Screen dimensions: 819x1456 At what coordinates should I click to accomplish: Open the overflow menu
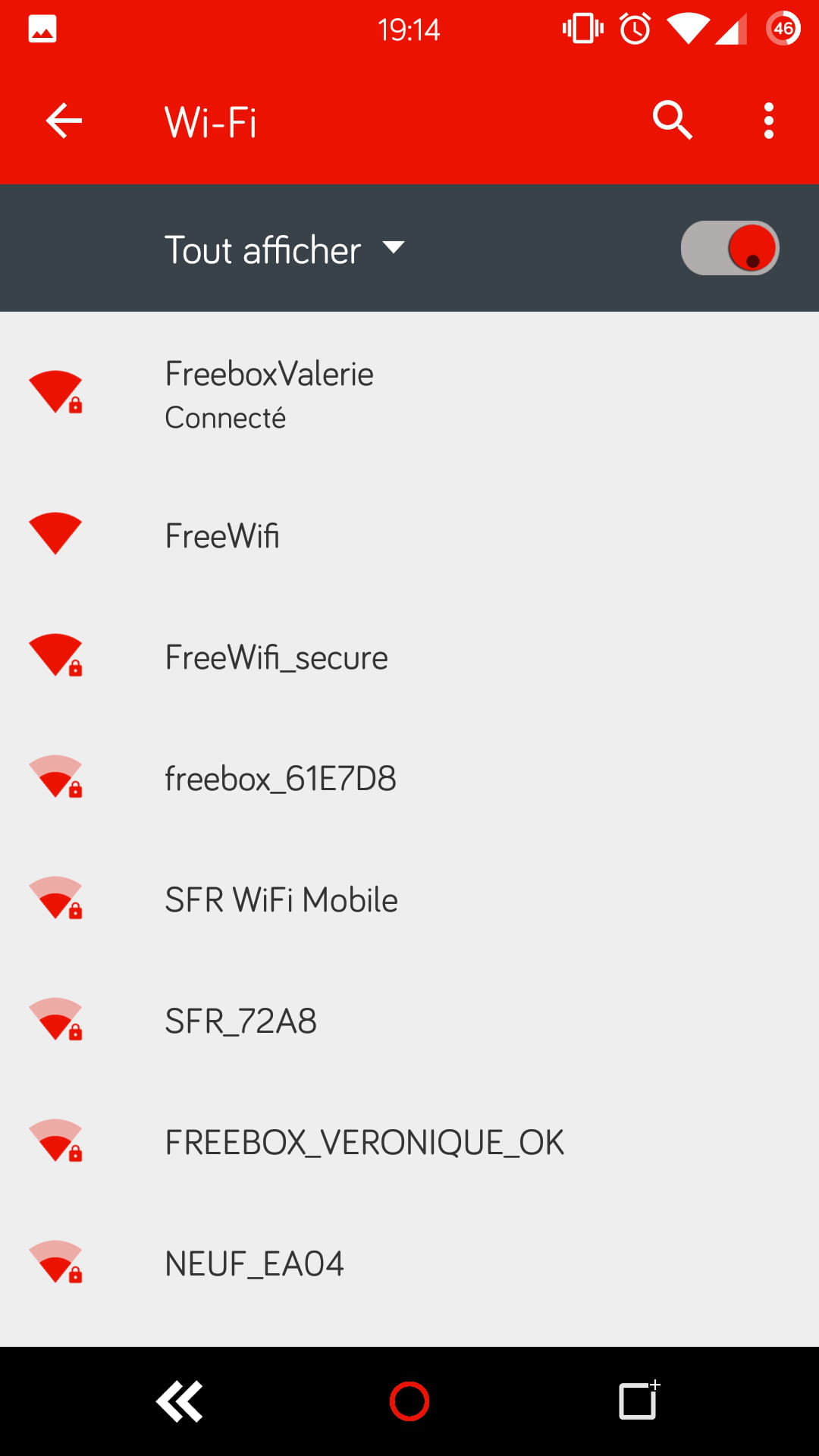[768, 121]
